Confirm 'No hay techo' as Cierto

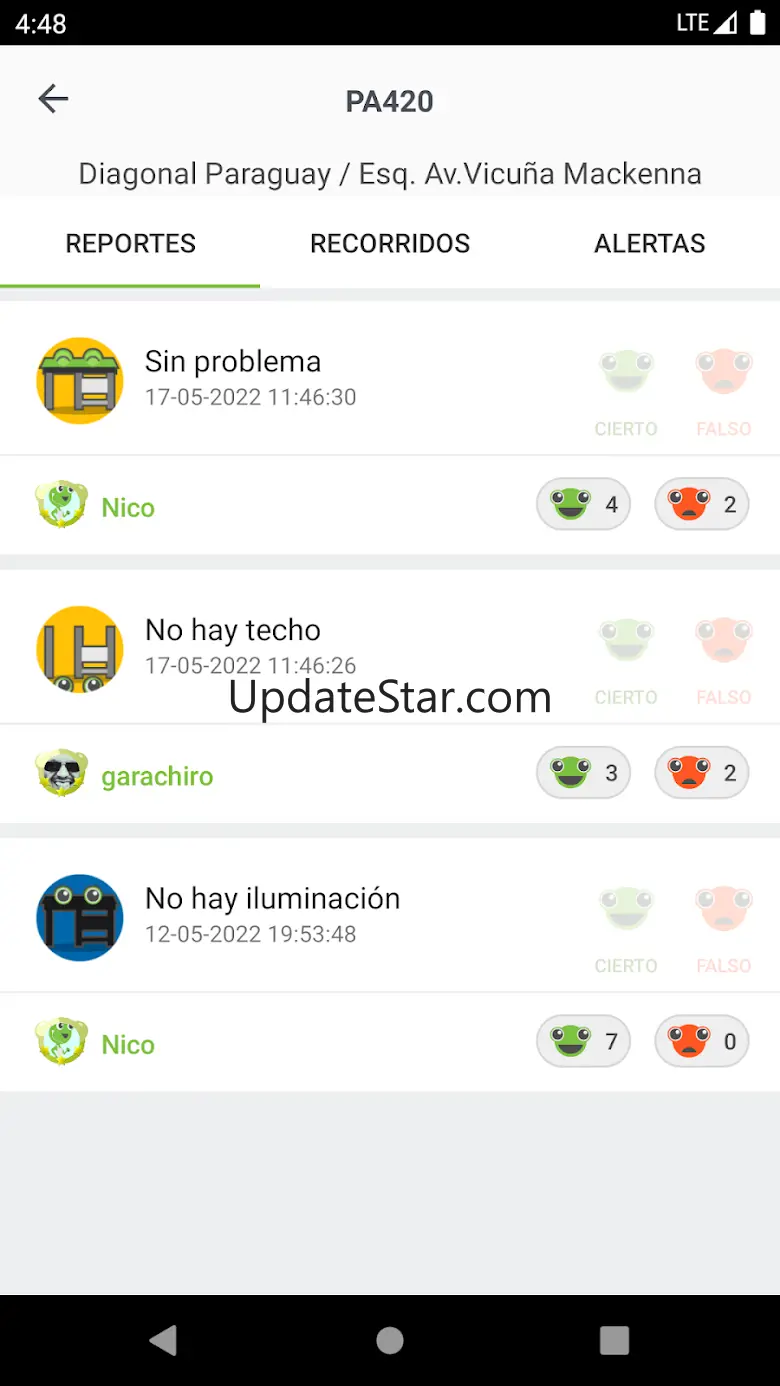pyautogui.click(x=626, y=661)
